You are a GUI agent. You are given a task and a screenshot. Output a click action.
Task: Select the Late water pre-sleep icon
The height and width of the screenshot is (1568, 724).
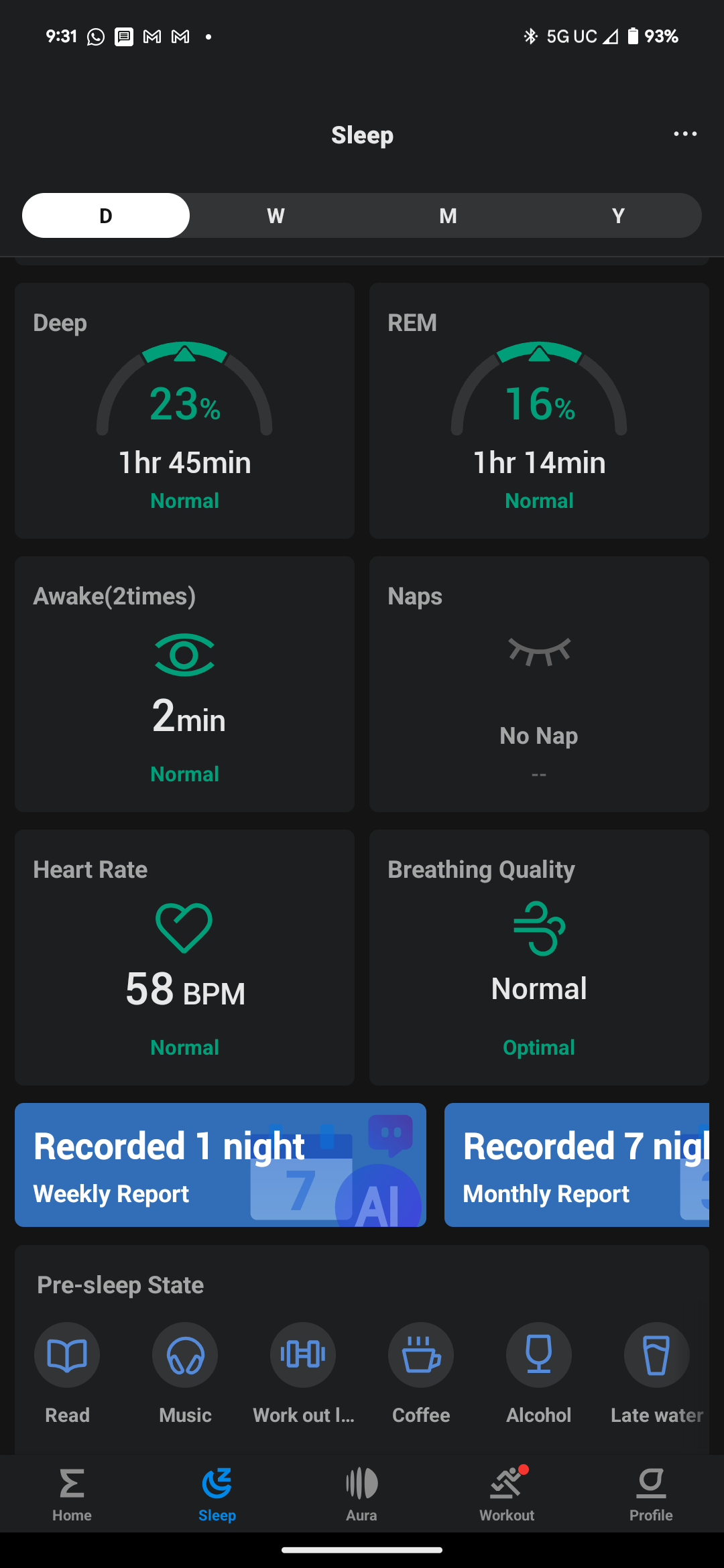pyautogui.click(x=657, y=1354)
